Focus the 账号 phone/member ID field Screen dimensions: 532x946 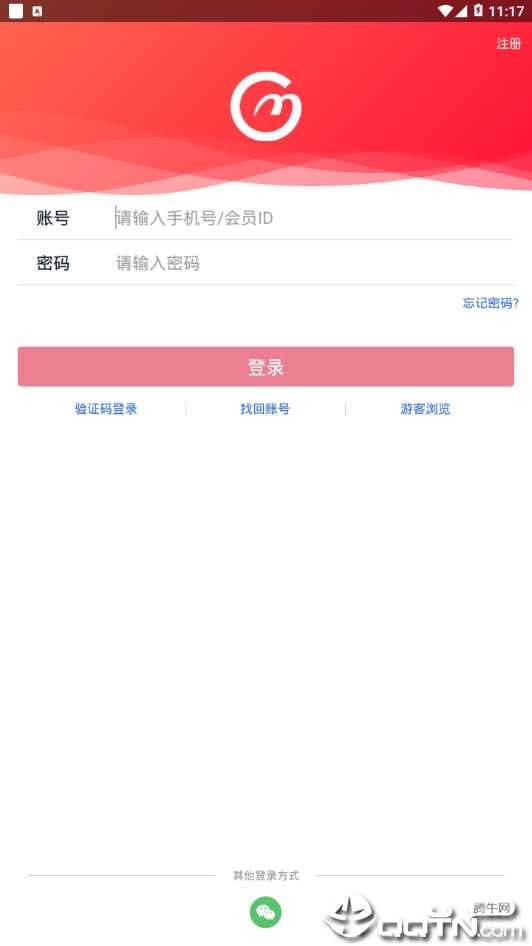314,218
